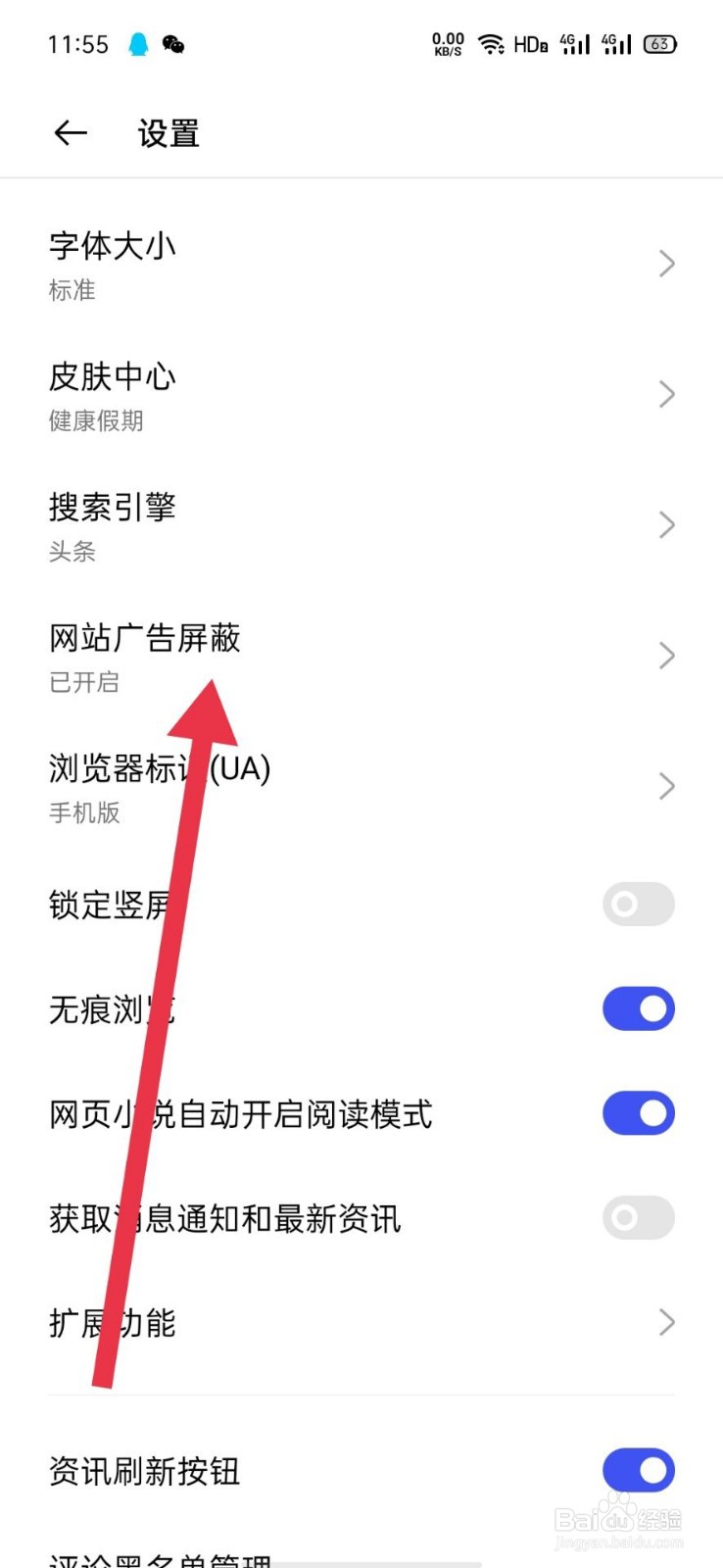Tap the second 4G signal icon
The image size is (723, 1568).
pos(616,44)
